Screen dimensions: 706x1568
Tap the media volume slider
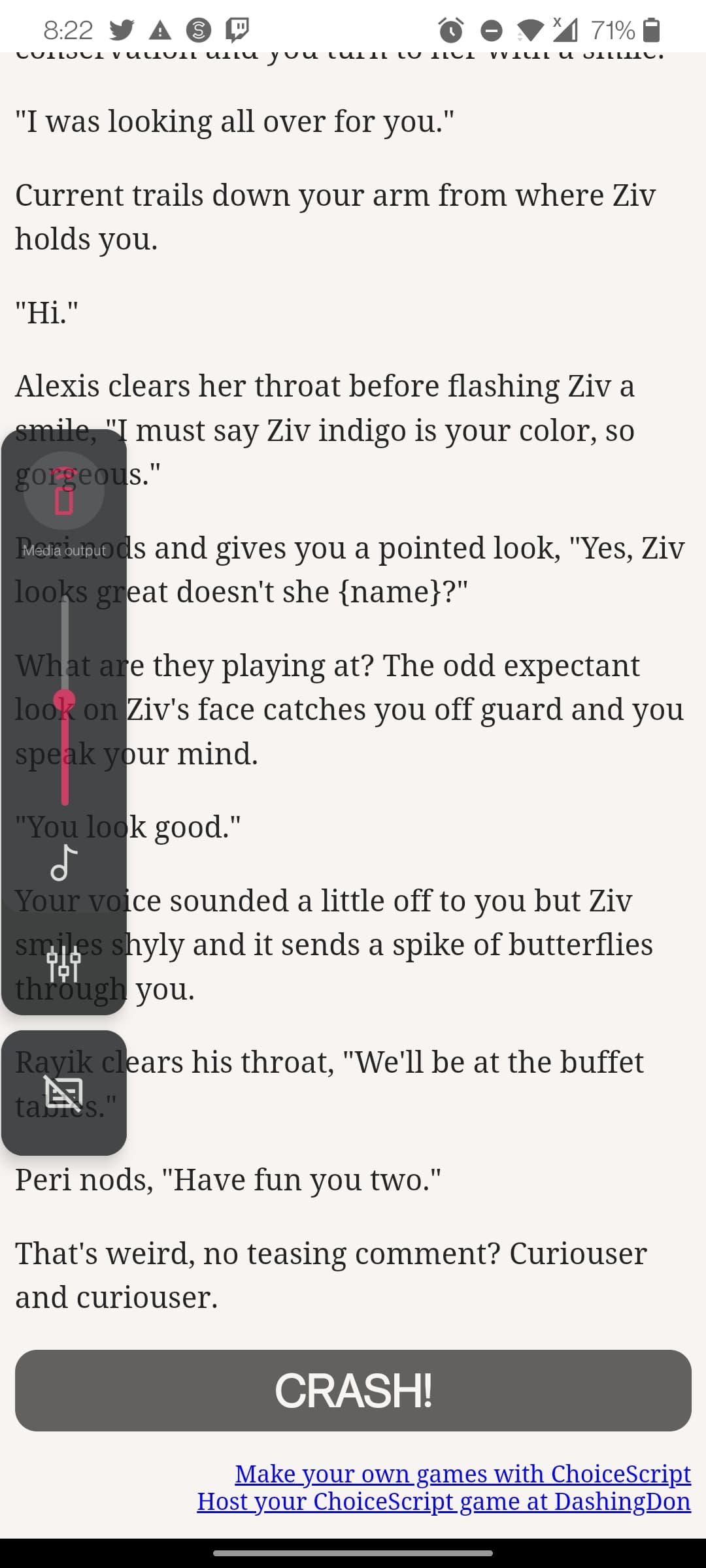coord(65,700)
